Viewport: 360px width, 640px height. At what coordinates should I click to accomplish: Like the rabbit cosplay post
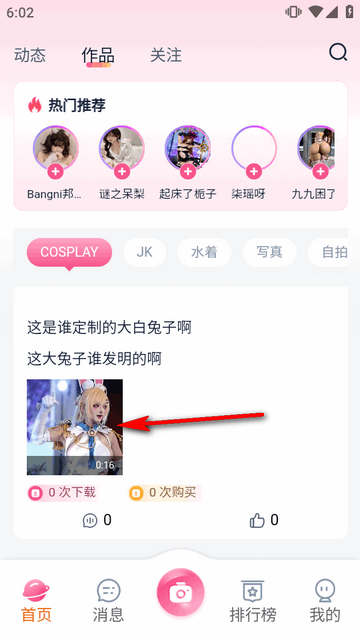(x=264, y=520)
